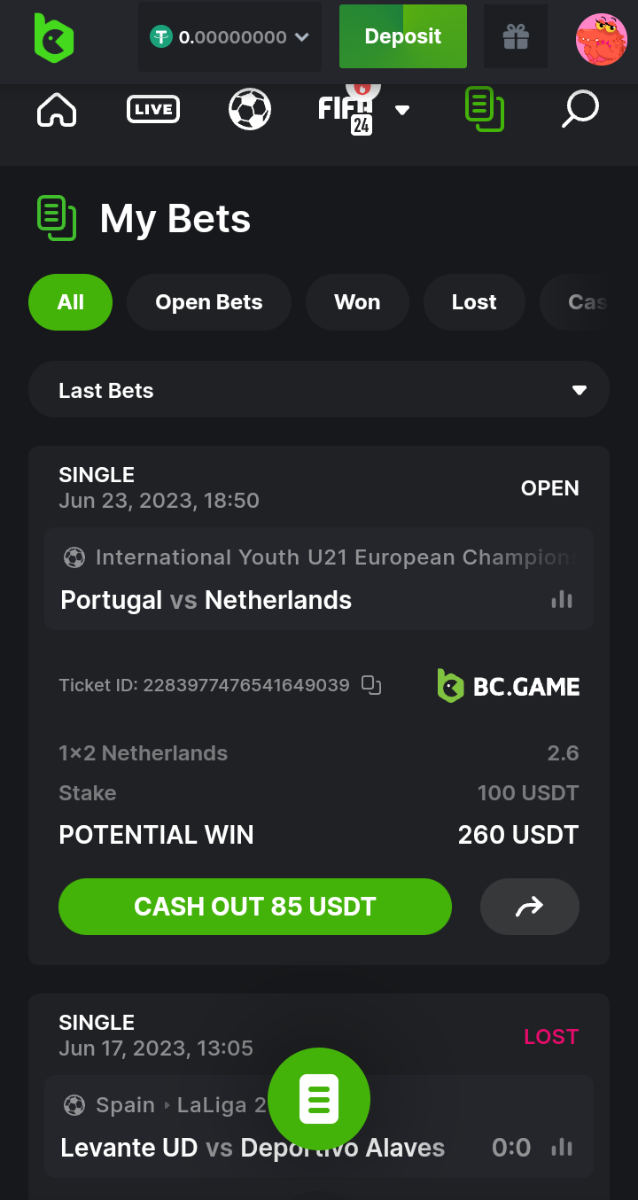The height and width of the screenshot is (1200, 638).
Task: Open the Portugal vs Netherlands match
Action: (206, 600)
